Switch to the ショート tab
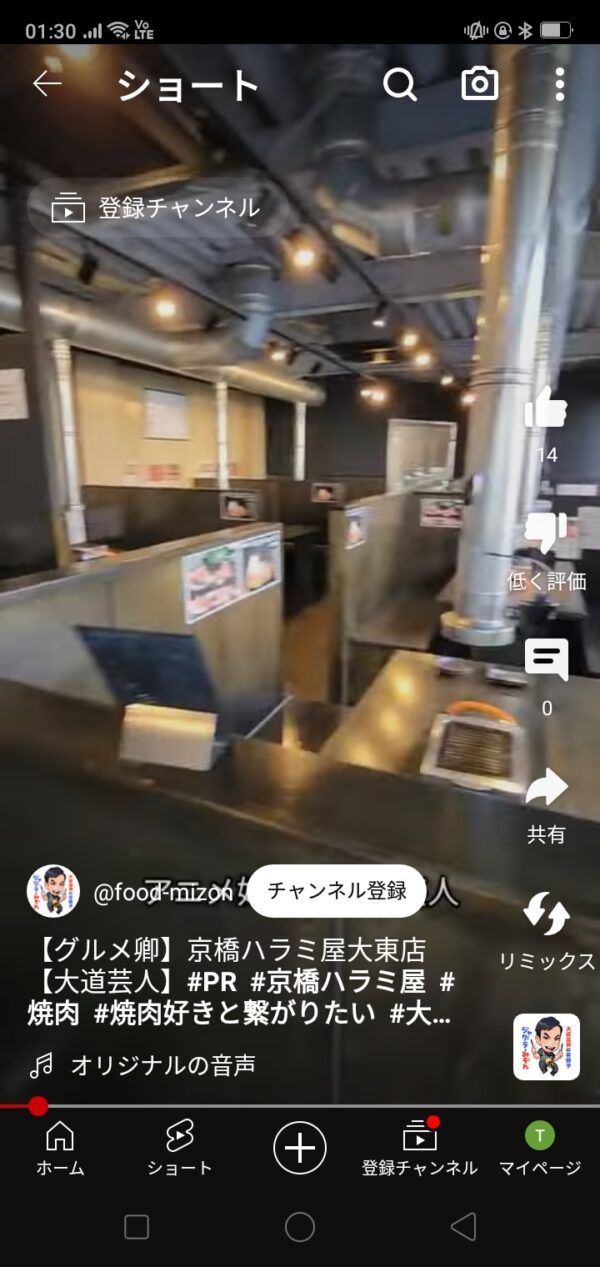The height and width of the screenshot is (1267, 600). (180, 1148)
